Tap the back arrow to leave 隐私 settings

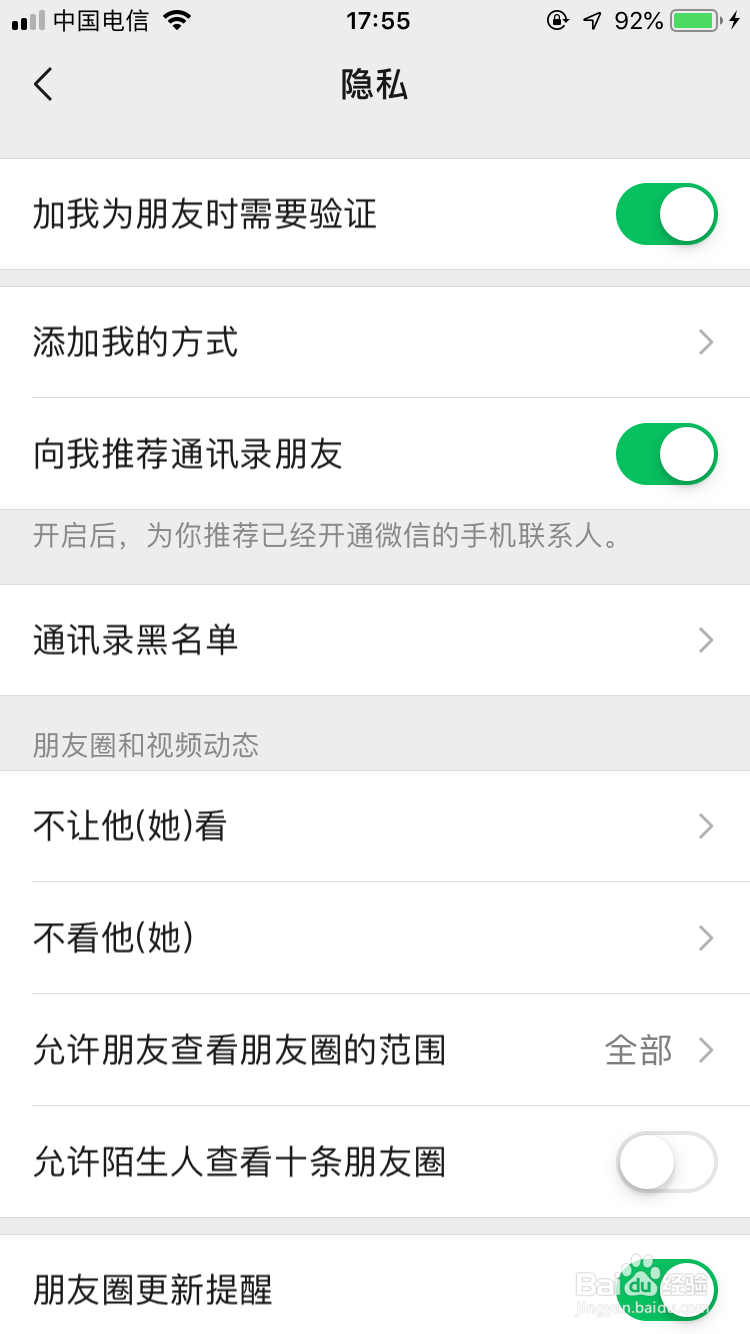pyautogui.click(x=42, y=84)
